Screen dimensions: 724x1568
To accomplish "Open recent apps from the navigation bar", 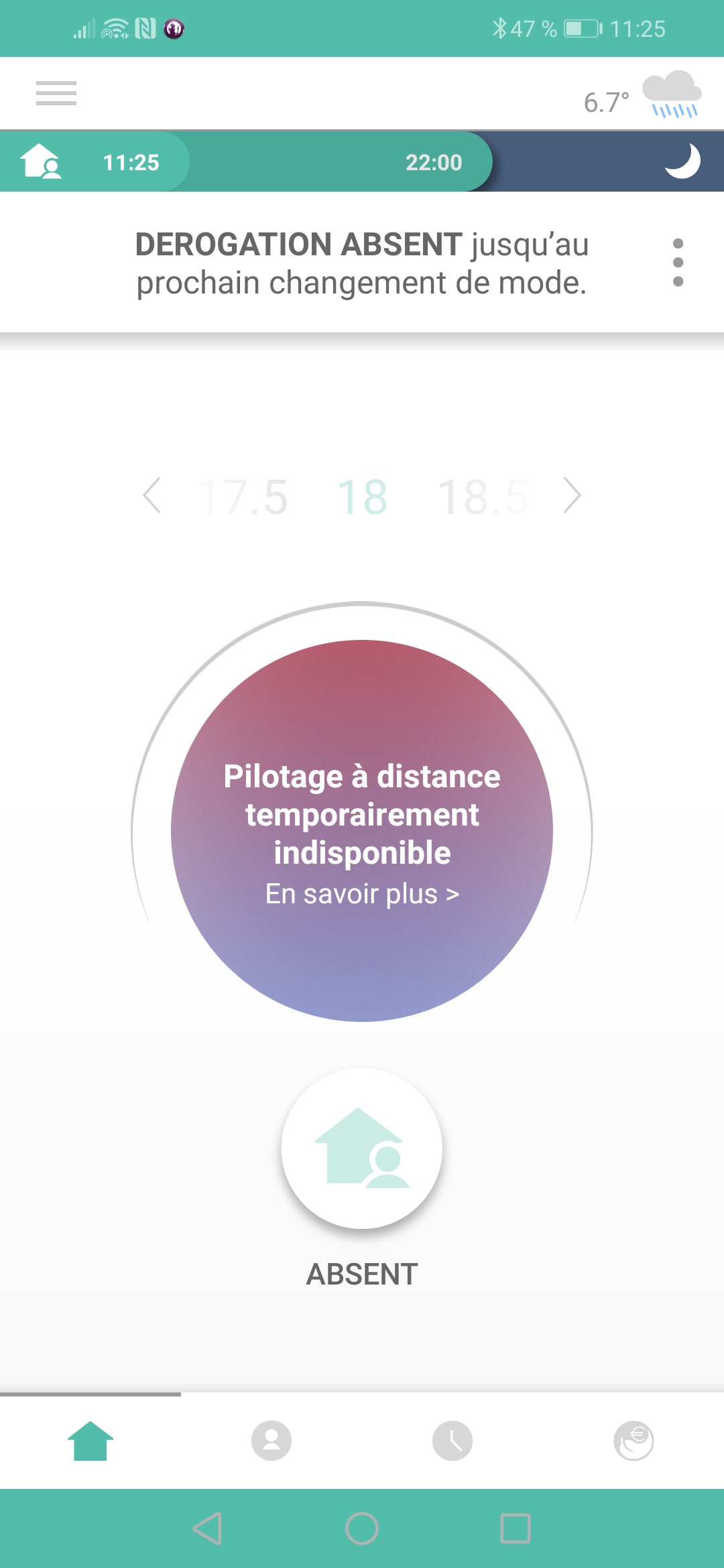I will click(516, 1528).
